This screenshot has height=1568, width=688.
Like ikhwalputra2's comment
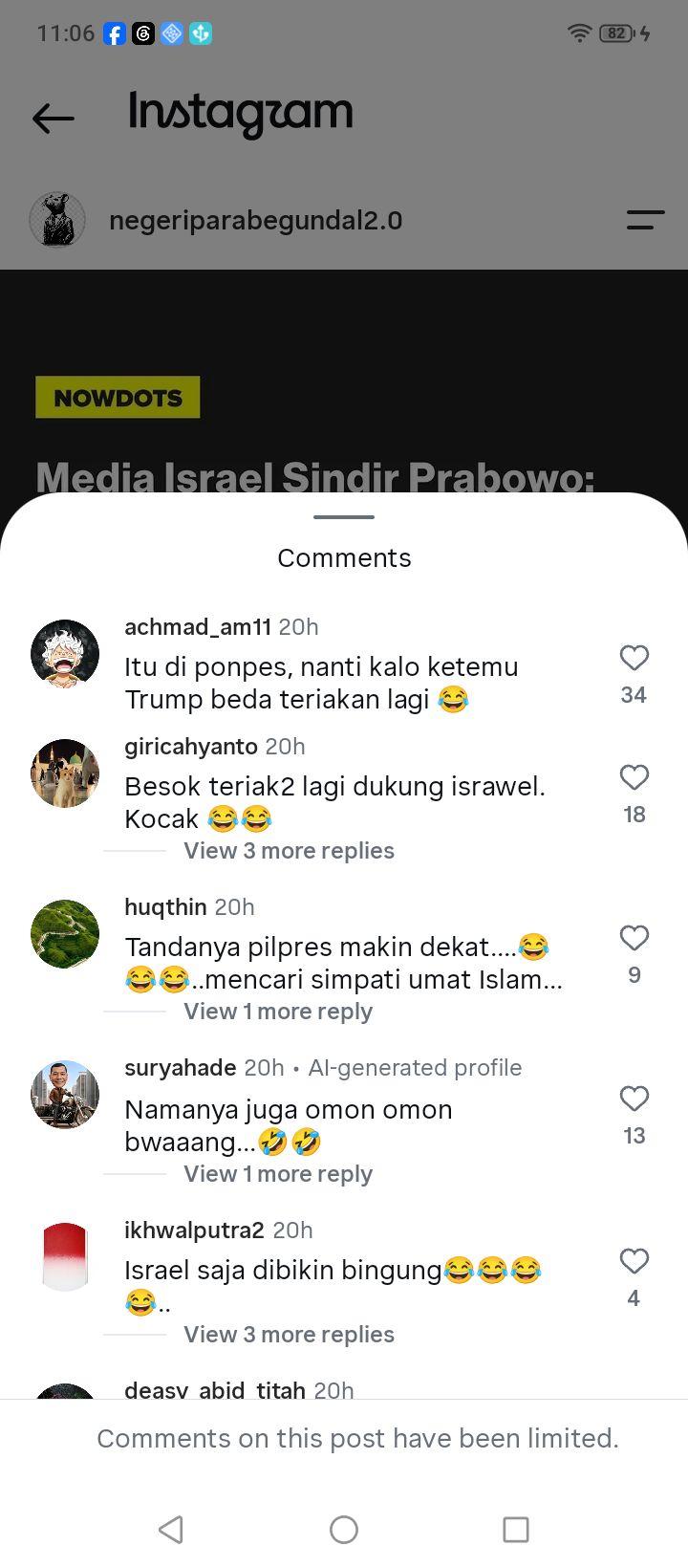click(634, 1261)
